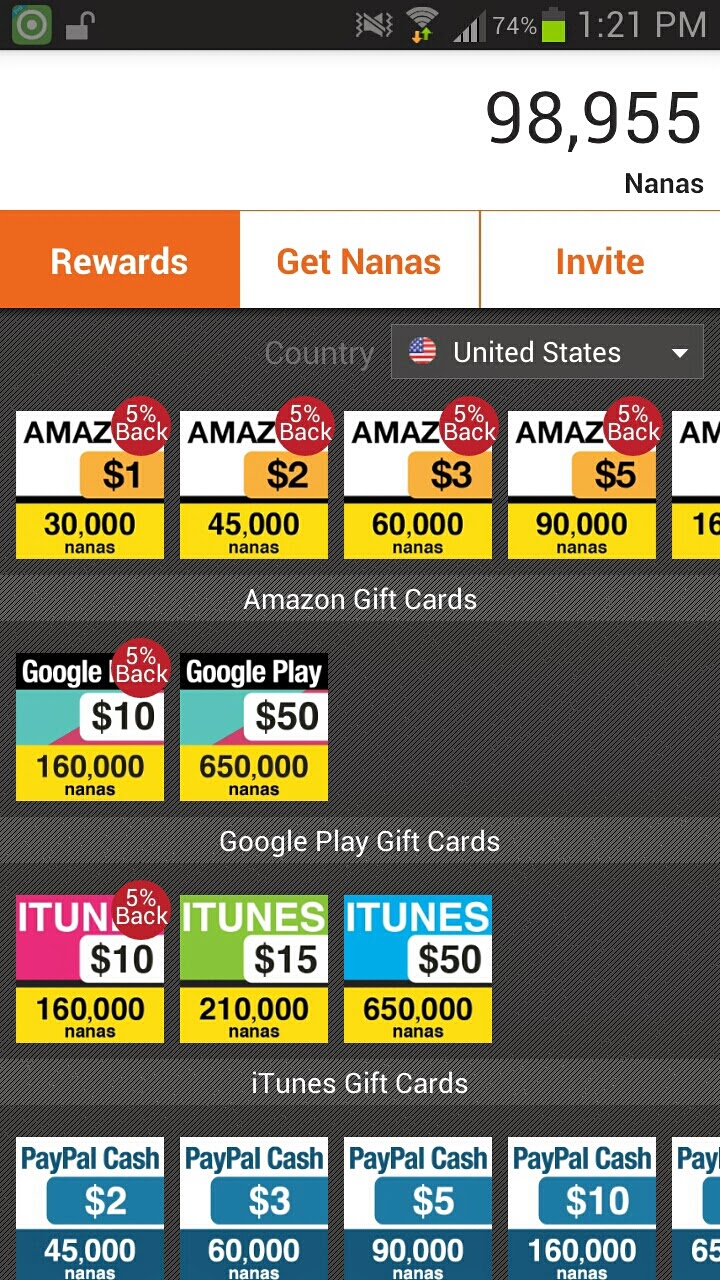Pick the Amazon $3 gift card

418,485
